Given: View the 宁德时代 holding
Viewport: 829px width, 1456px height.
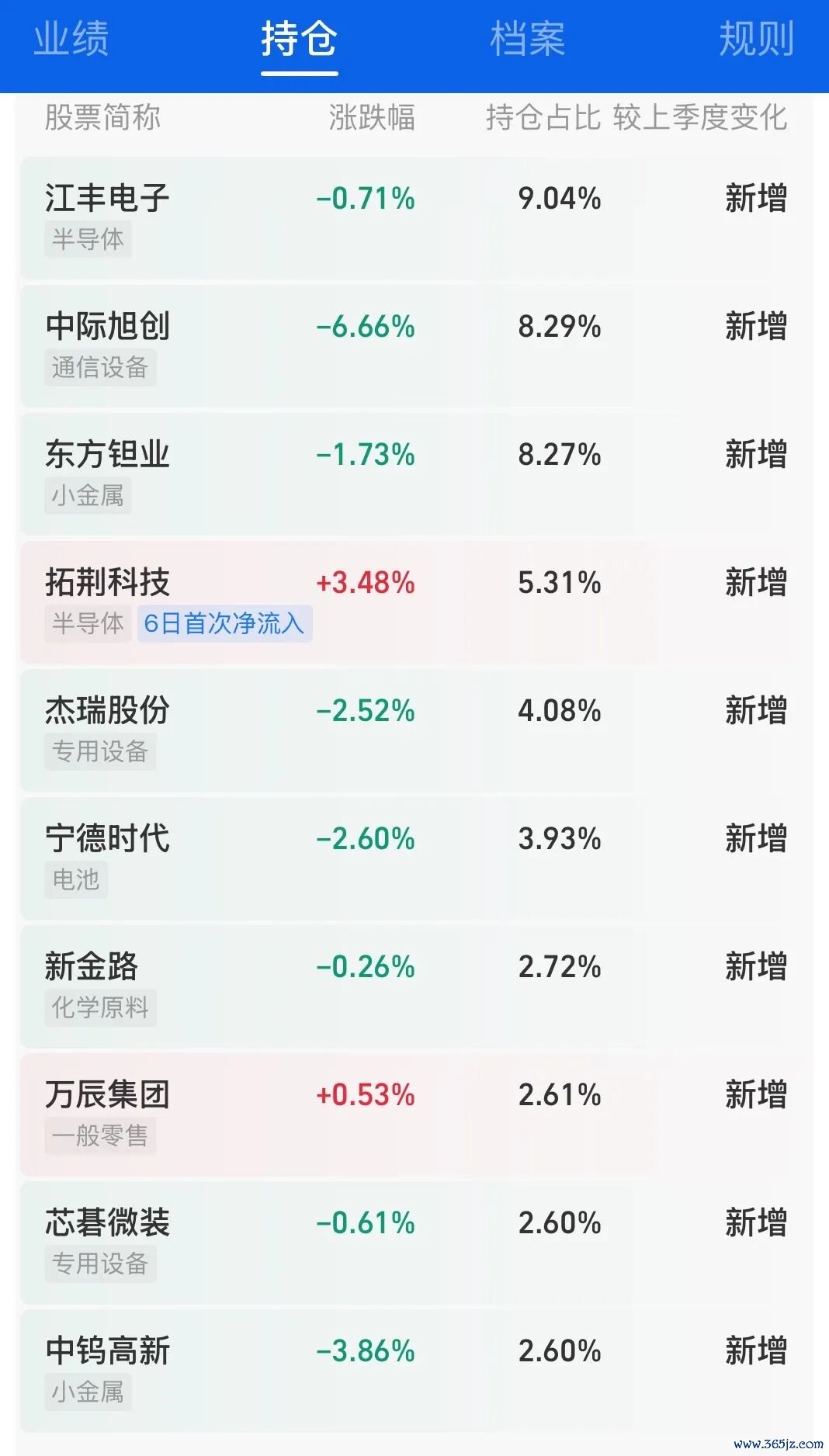Looking at the screenshot, I should (x=416, y=858).
